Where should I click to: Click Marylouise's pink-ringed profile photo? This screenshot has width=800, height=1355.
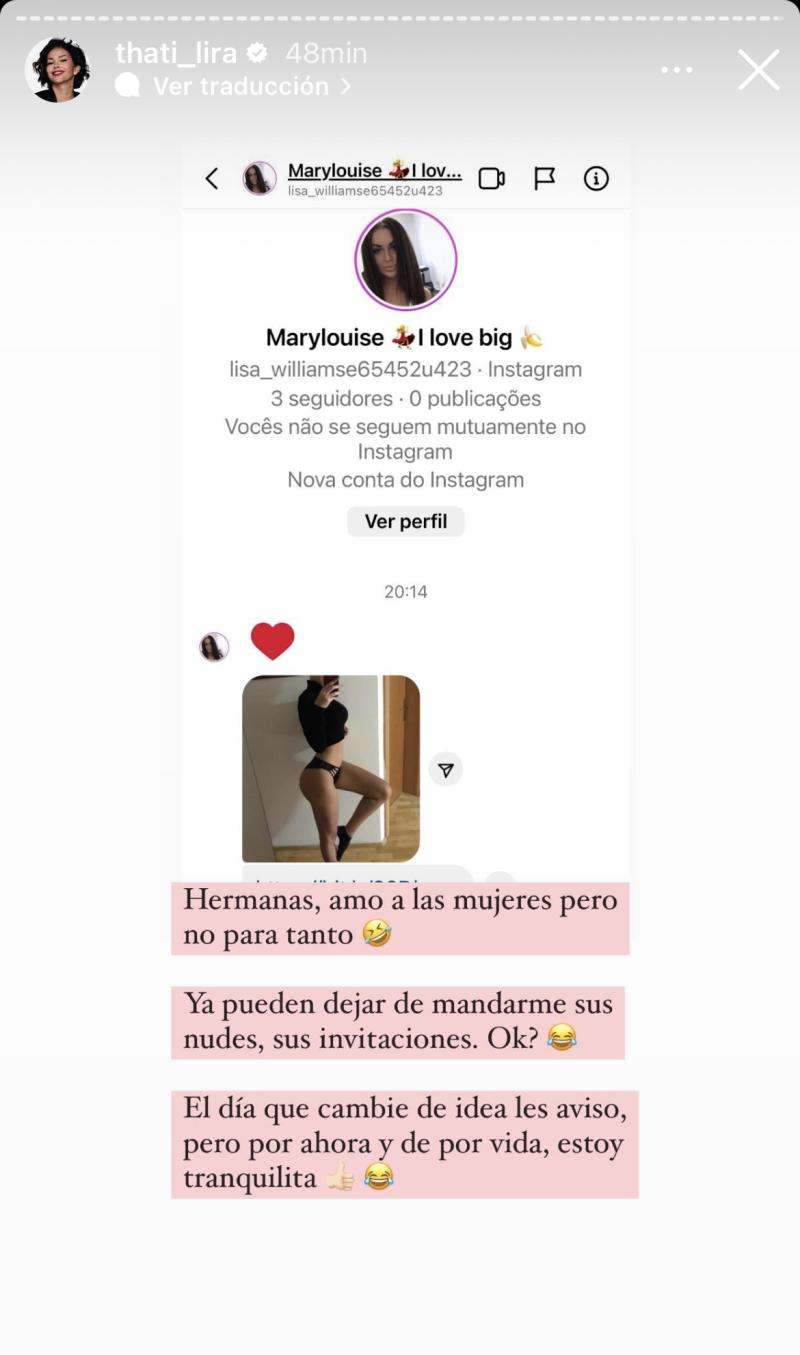click(x=405, y=258)
